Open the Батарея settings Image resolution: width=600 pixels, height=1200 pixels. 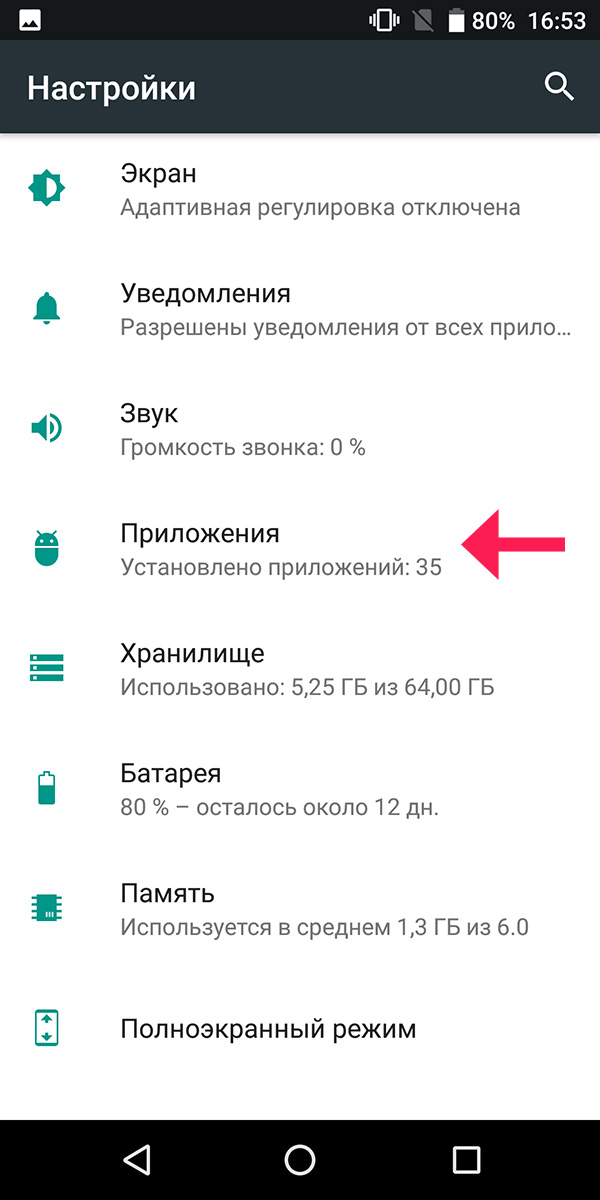click(x=300, y=789)
